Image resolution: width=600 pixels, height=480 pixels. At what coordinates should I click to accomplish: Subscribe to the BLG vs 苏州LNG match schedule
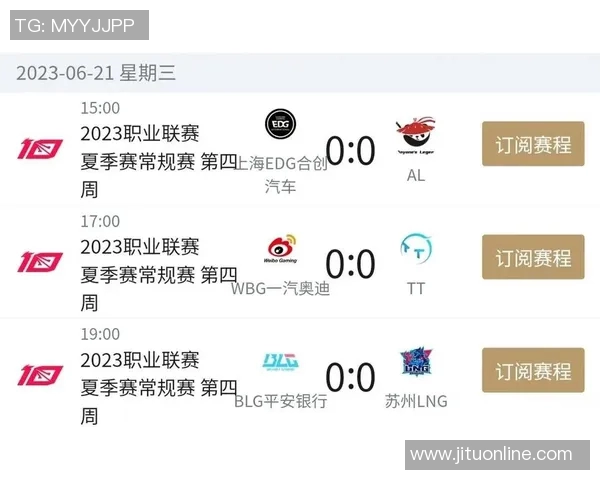pos(533,371)
